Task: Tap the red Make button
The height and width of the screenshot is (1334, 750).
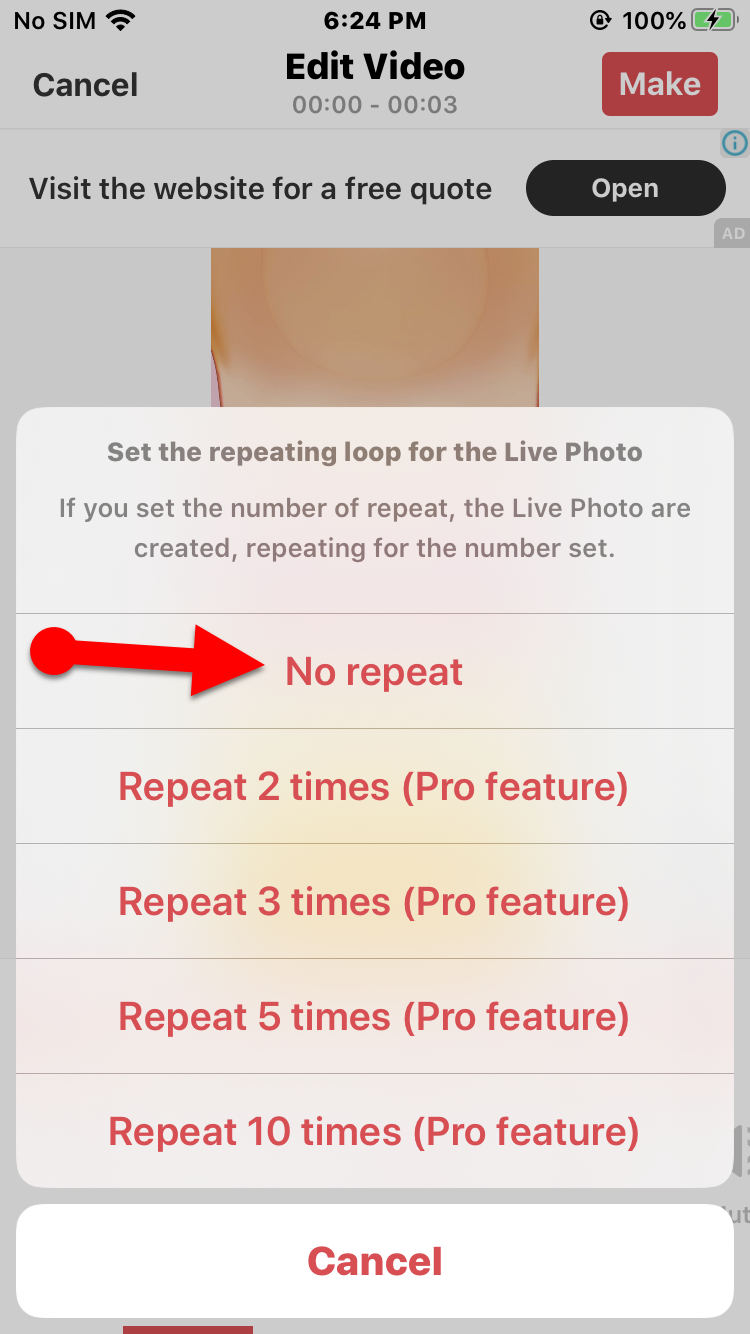Action: pyautogui.click(x=659, y=84)
